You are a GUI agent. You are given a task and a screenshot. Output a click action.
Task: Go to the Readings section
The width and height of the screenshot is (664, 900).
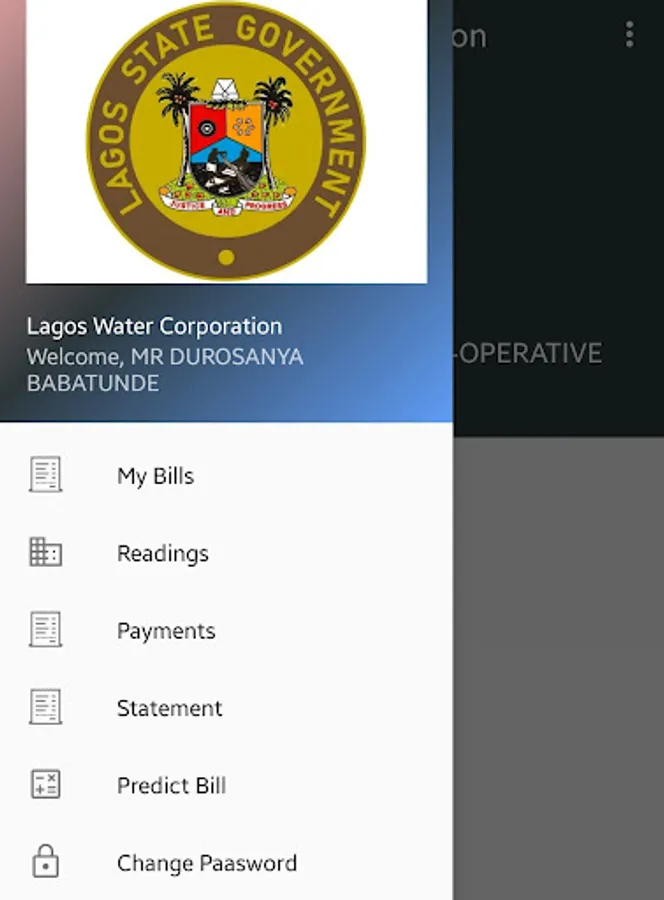[x=162, y=553]
